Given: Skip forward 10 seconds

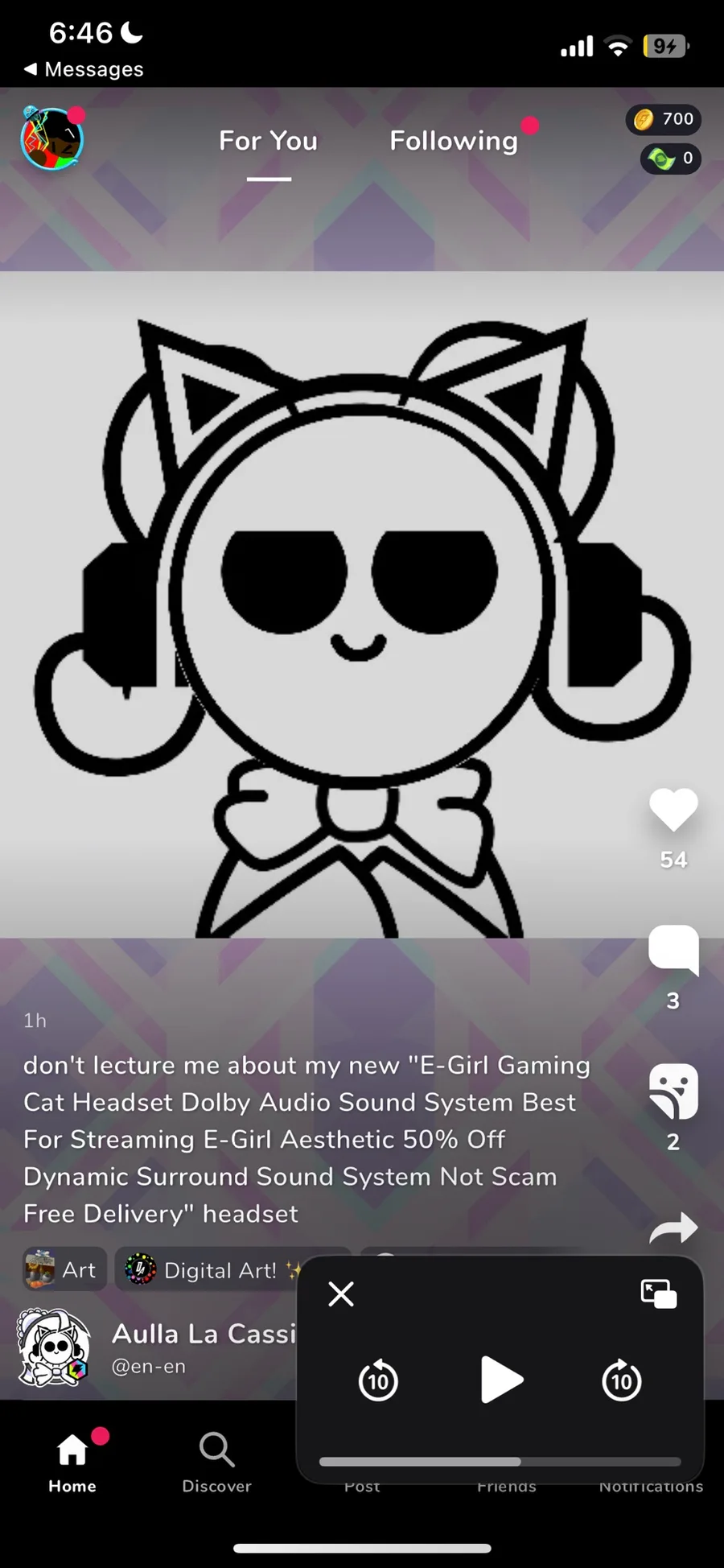Looking at the screenshot, I should pos(622,1380).
